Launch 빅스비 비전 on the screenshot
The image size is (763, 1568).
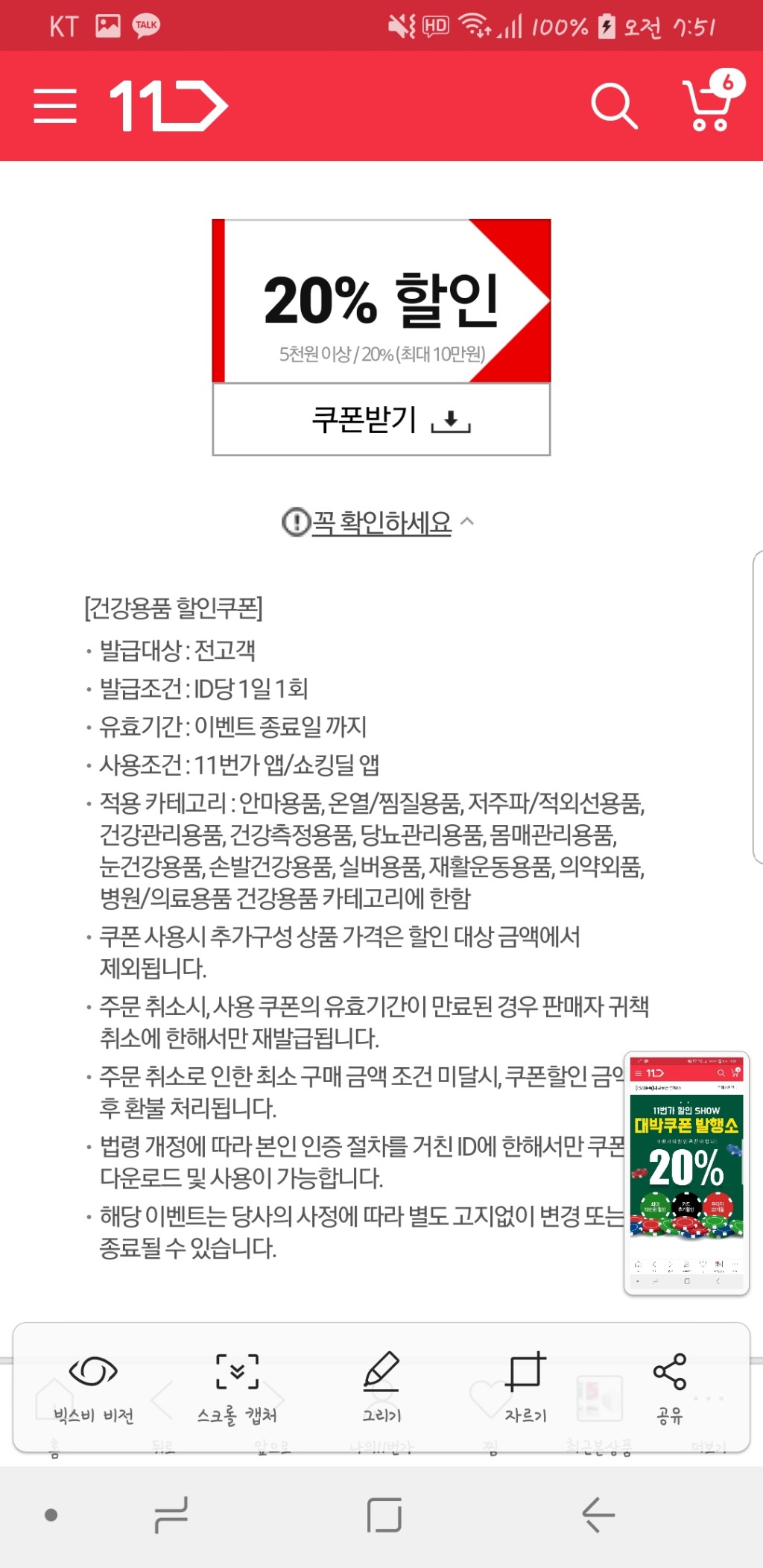click(93, 1388)
